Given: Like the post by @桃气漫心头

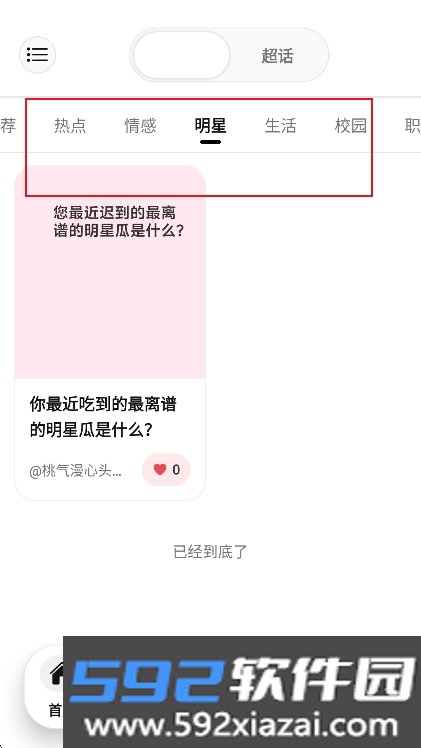Looking at the screenshot, I should 166,470.
